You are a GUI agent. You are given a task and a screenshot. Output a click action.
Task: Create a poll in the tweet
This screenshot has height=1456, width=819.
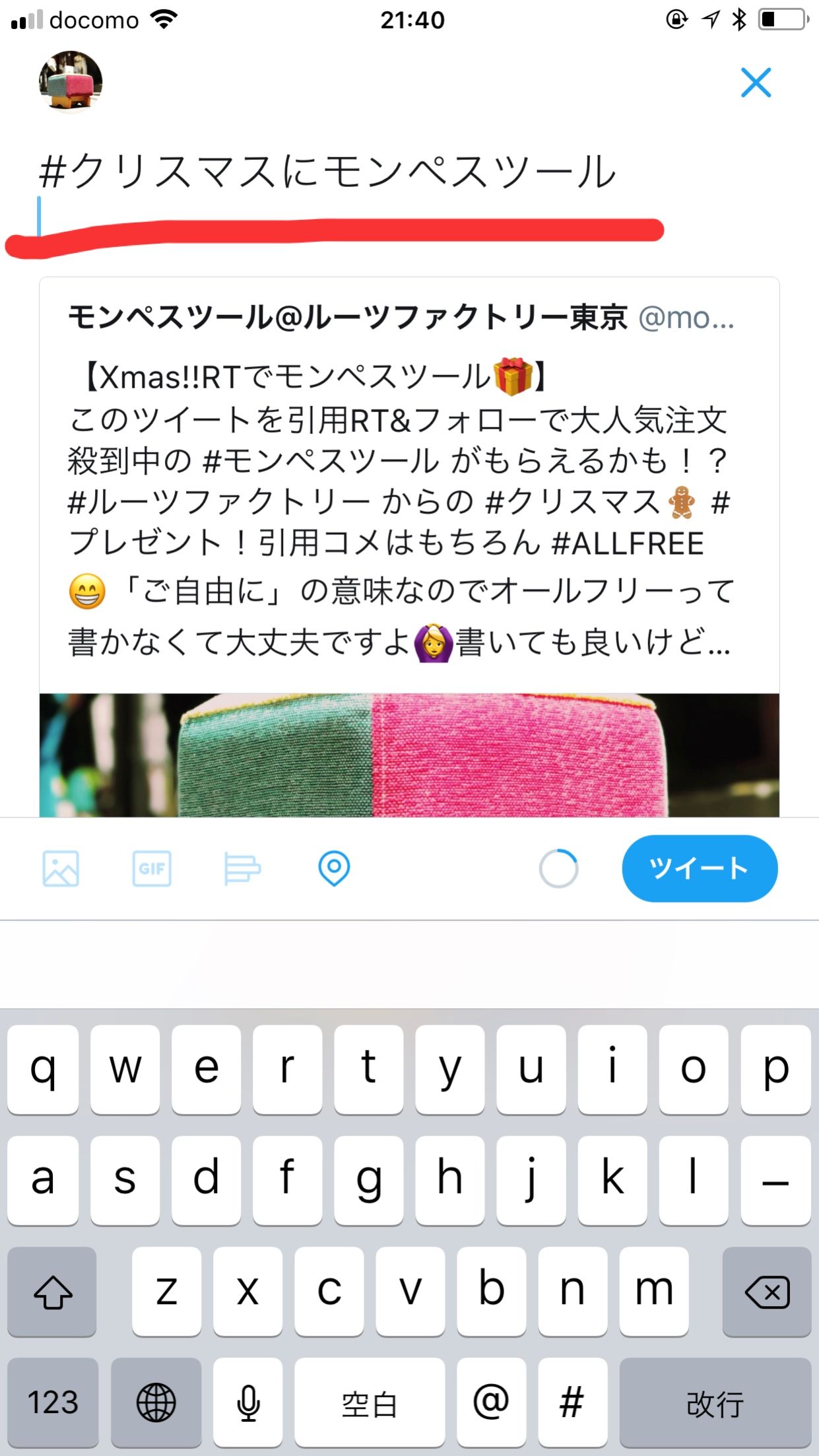pyautogui.click(x=242, y=868)
